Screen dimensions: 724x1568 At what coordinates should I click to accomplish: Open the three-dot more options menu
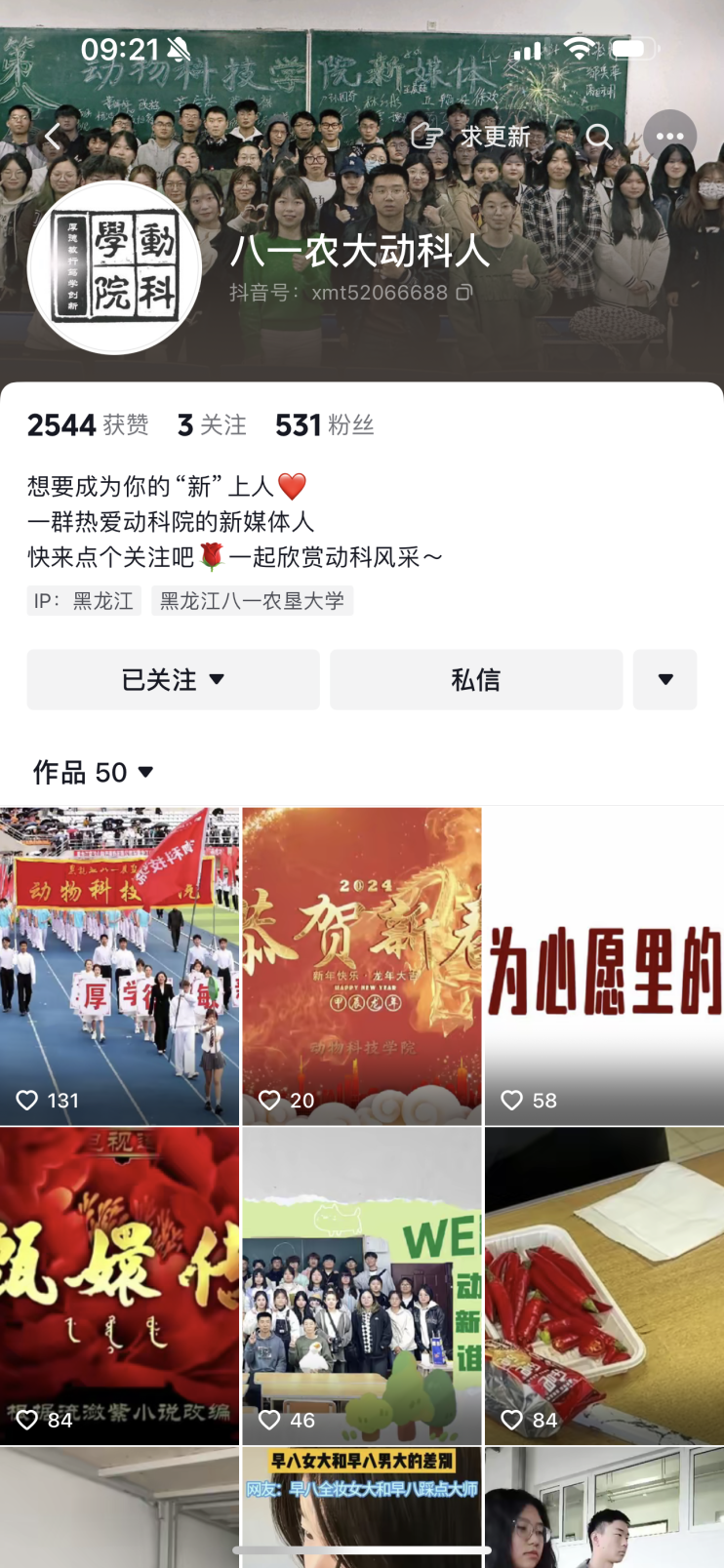(x=669, y=137)
